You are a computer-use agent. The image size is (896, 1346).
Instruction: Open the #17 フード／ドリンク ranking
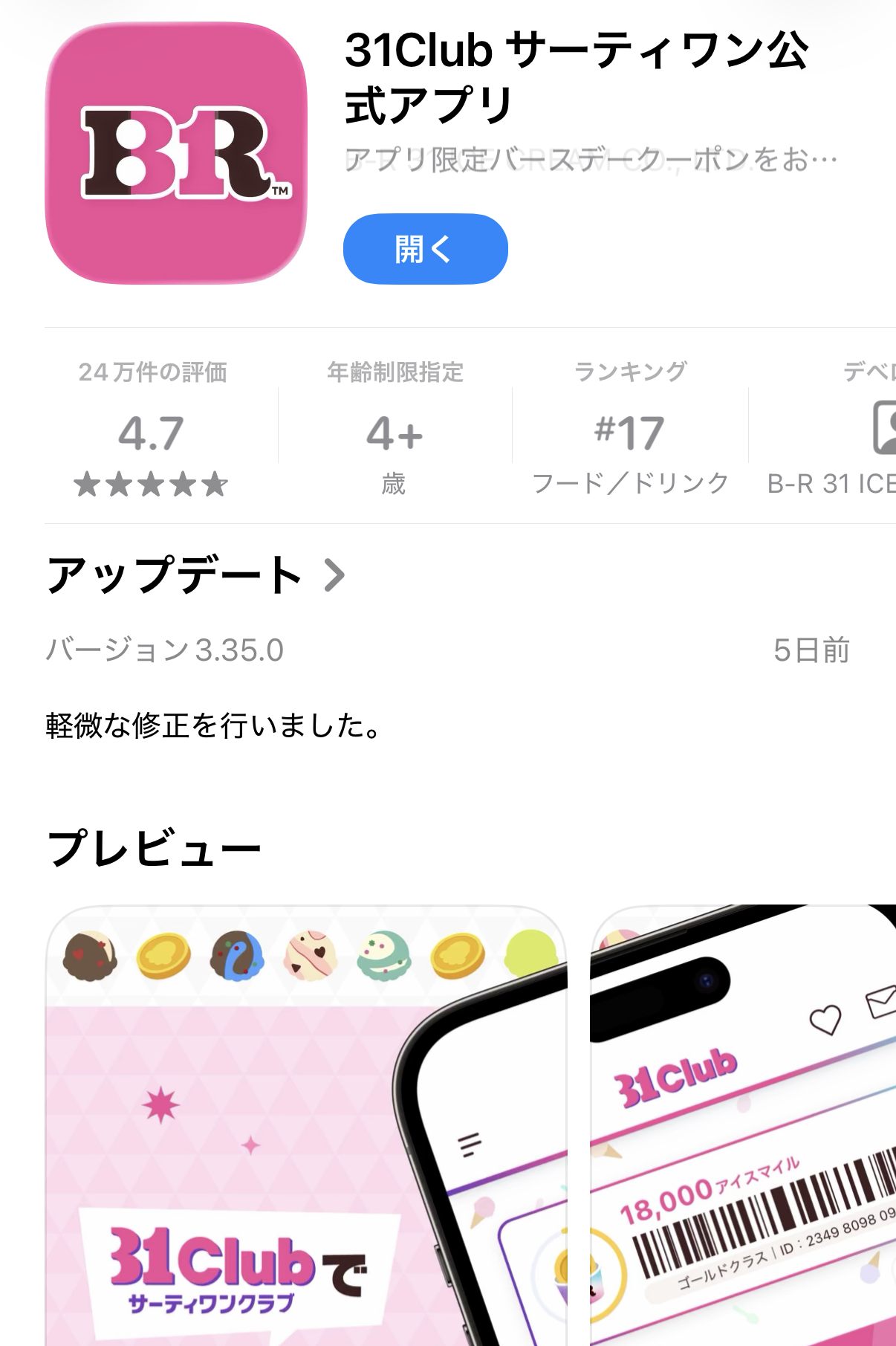point(630,430)
